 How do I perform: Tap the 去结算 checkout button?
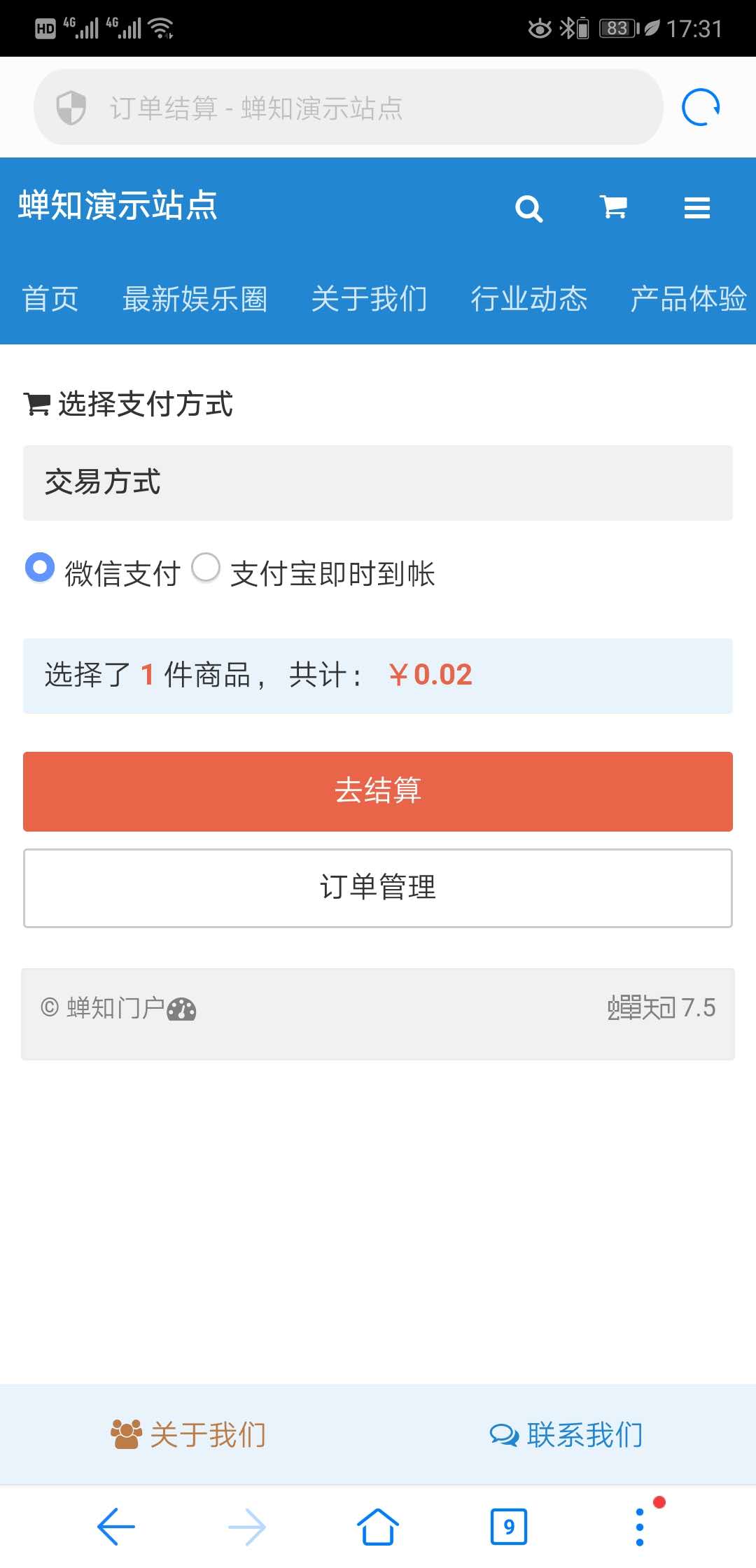[378, 792]
